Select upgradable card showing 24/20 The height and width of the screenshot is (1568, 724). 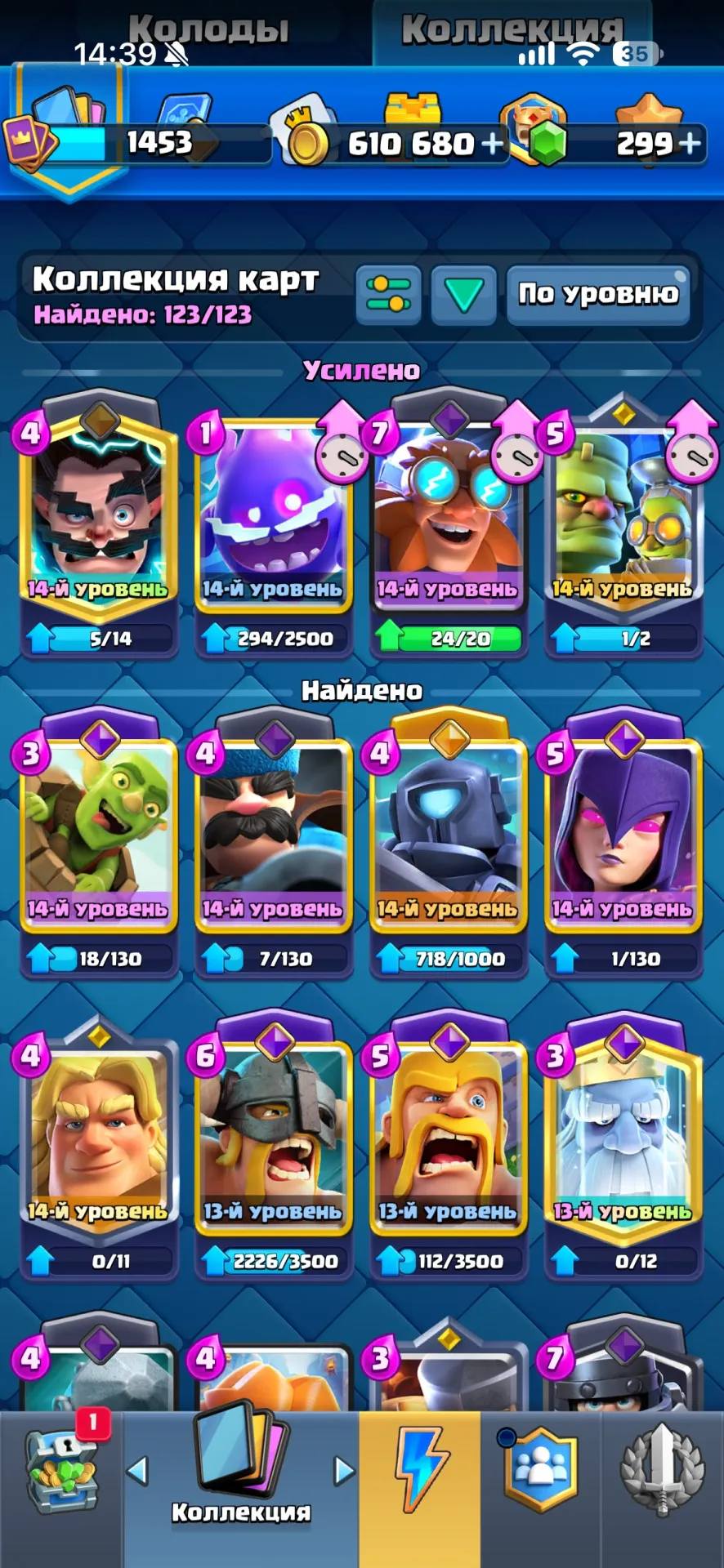click(x=449, y=523)
